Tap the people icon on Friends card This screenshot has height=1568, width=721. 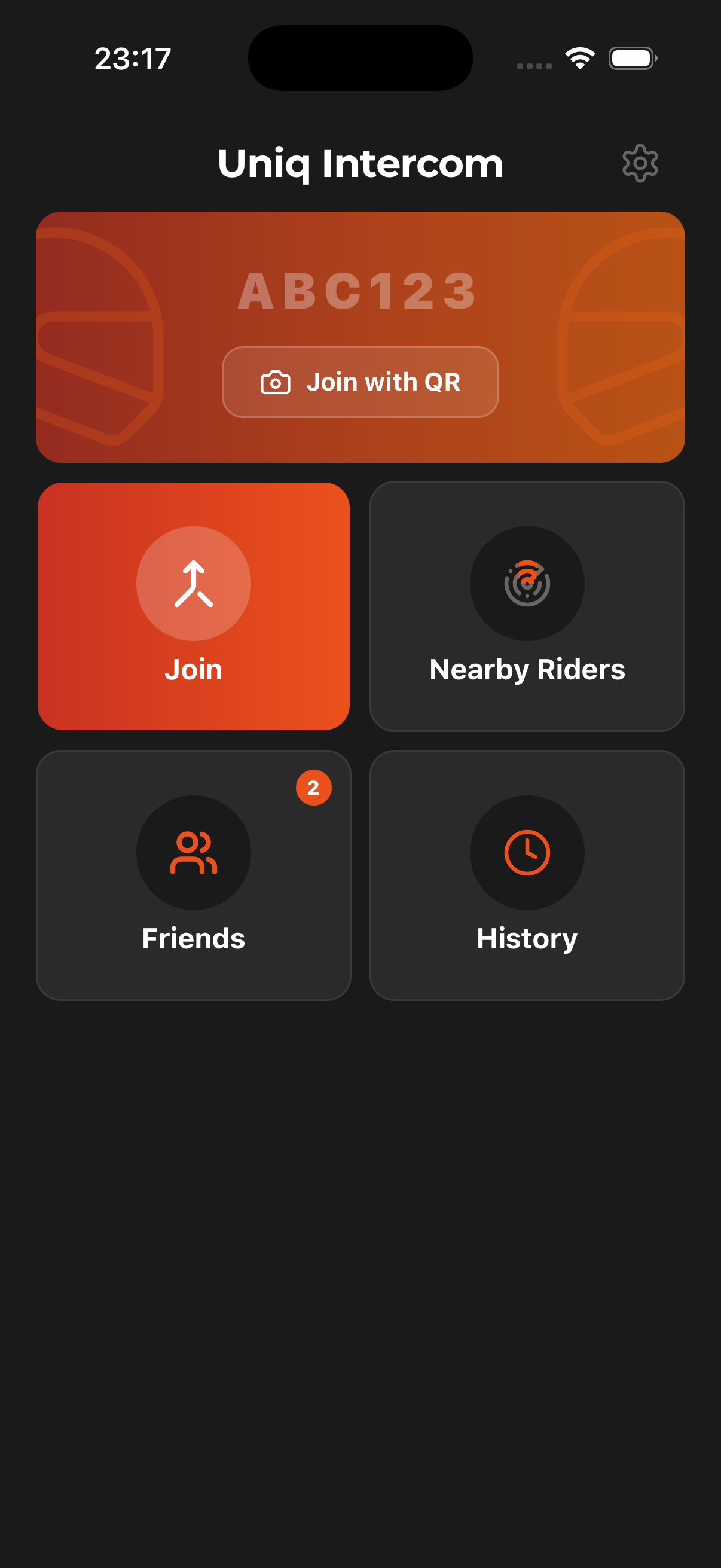tap(194, 853)
